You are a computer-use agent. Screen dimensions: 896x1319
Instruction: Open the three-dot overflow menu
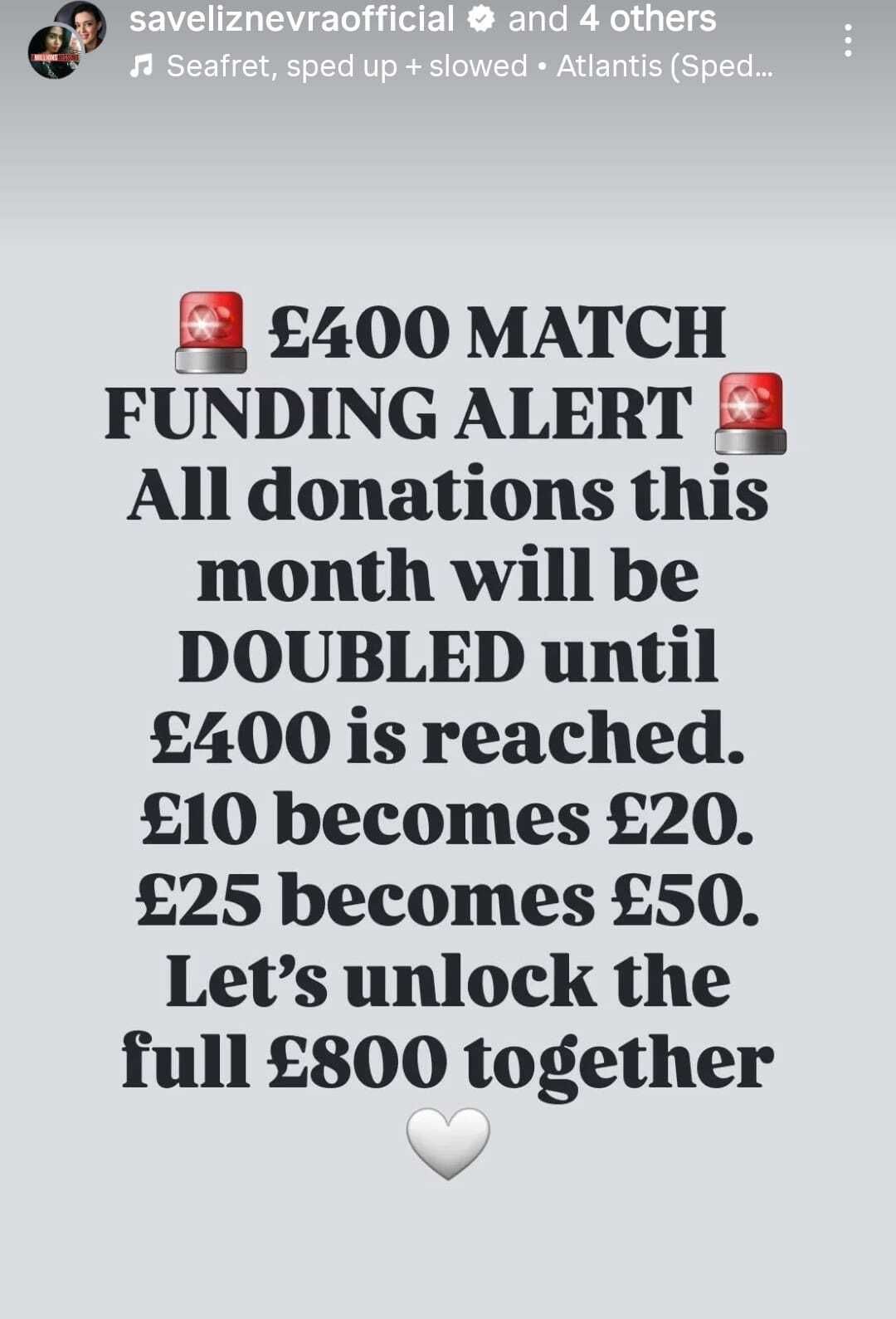click(847, 41)
